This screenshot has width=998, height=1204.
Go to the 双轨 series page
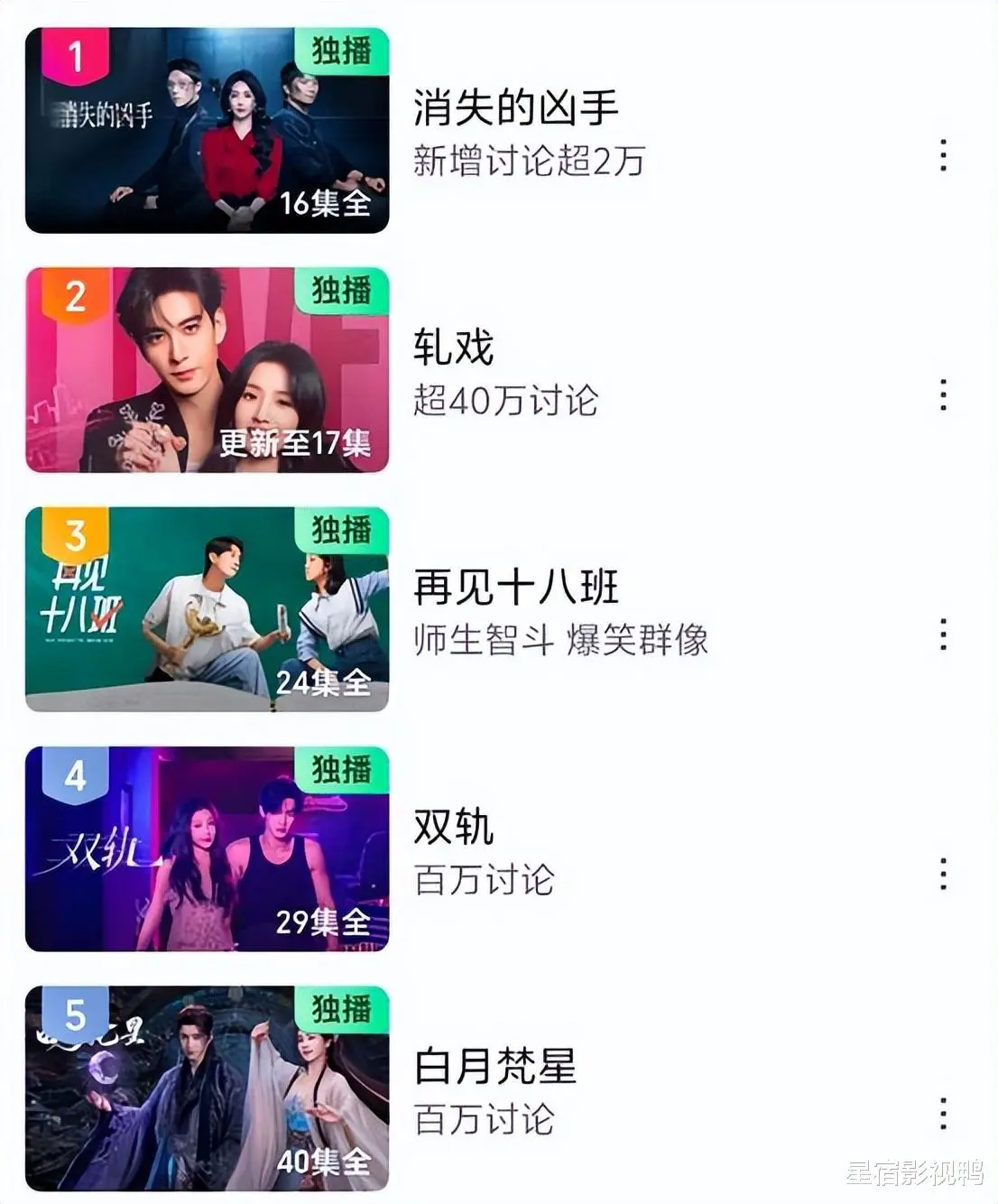pyautogui.click(x=454, y=827)
